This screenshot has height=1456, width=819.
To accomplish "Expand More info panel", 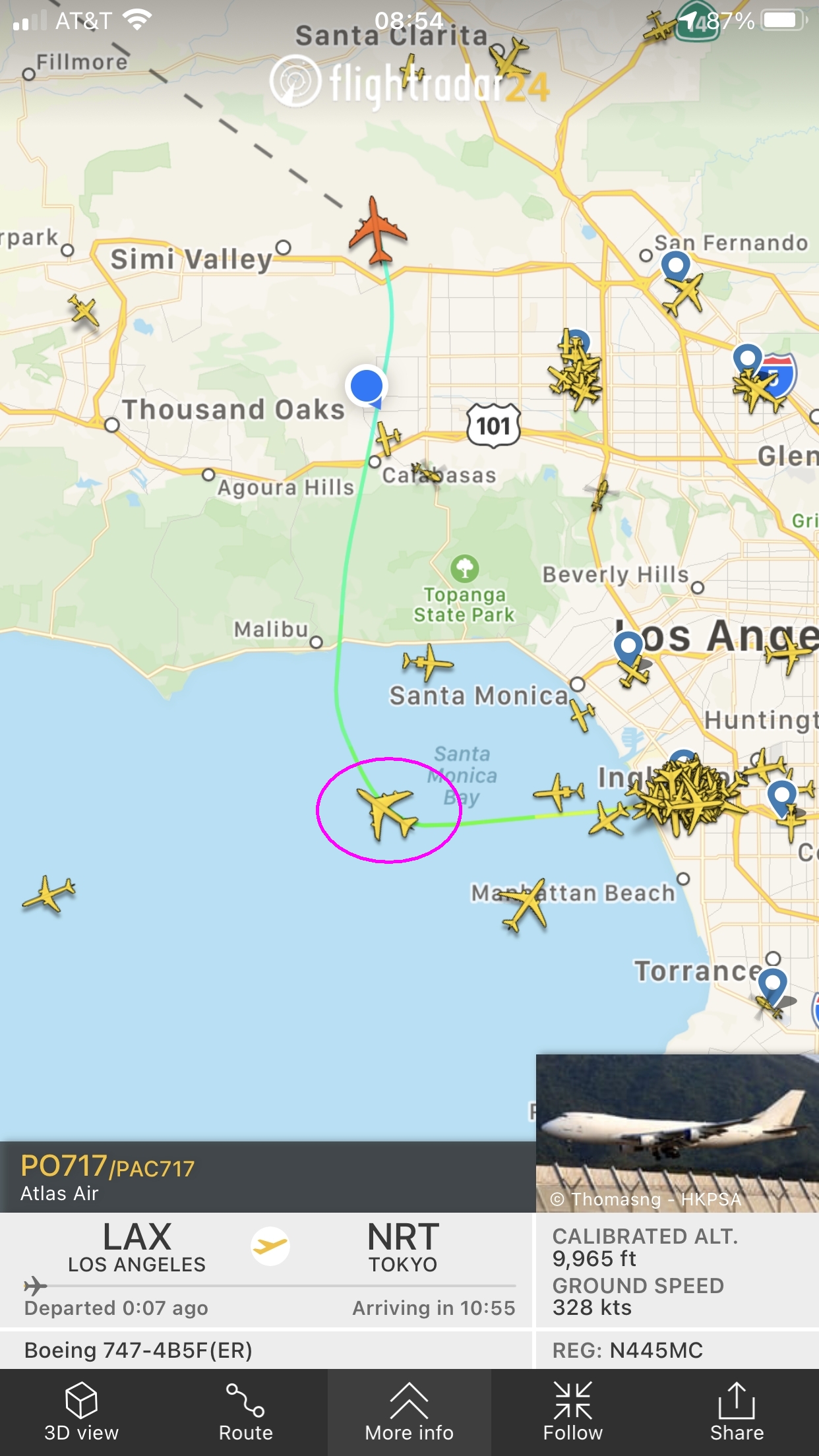I will coord(409,1412).
